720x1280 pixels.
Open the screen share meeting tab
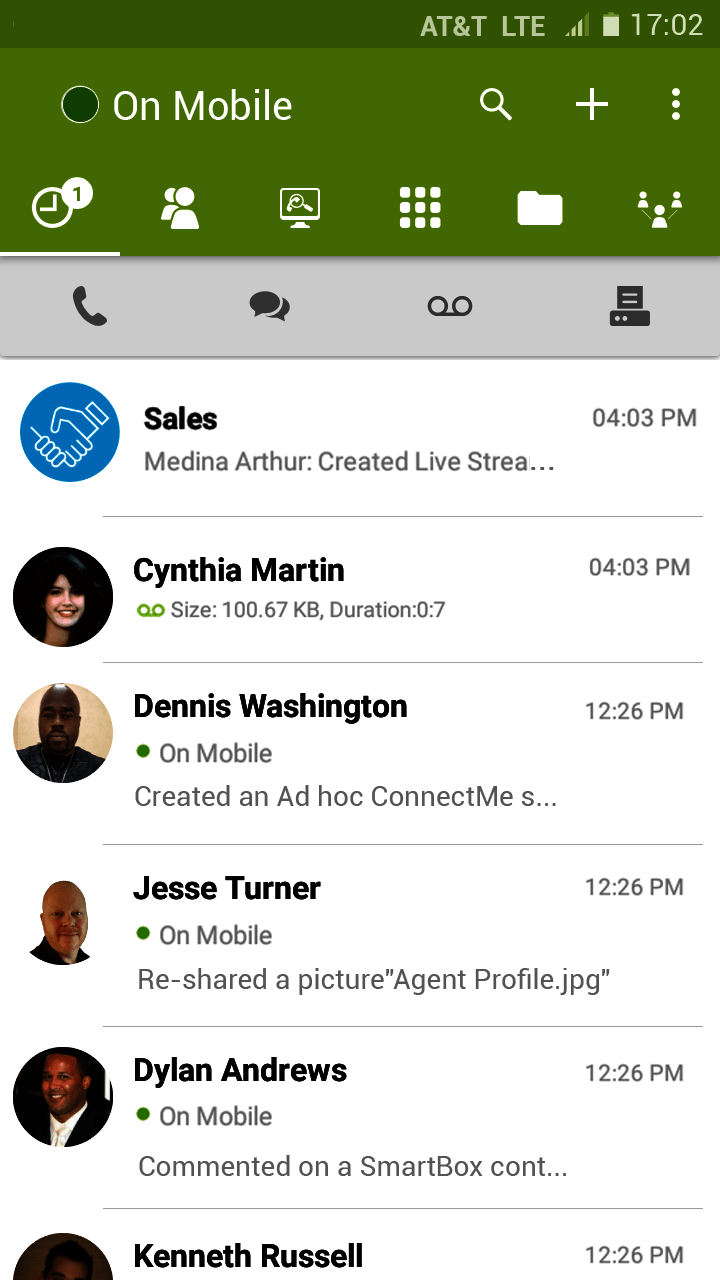coord(300,208)
